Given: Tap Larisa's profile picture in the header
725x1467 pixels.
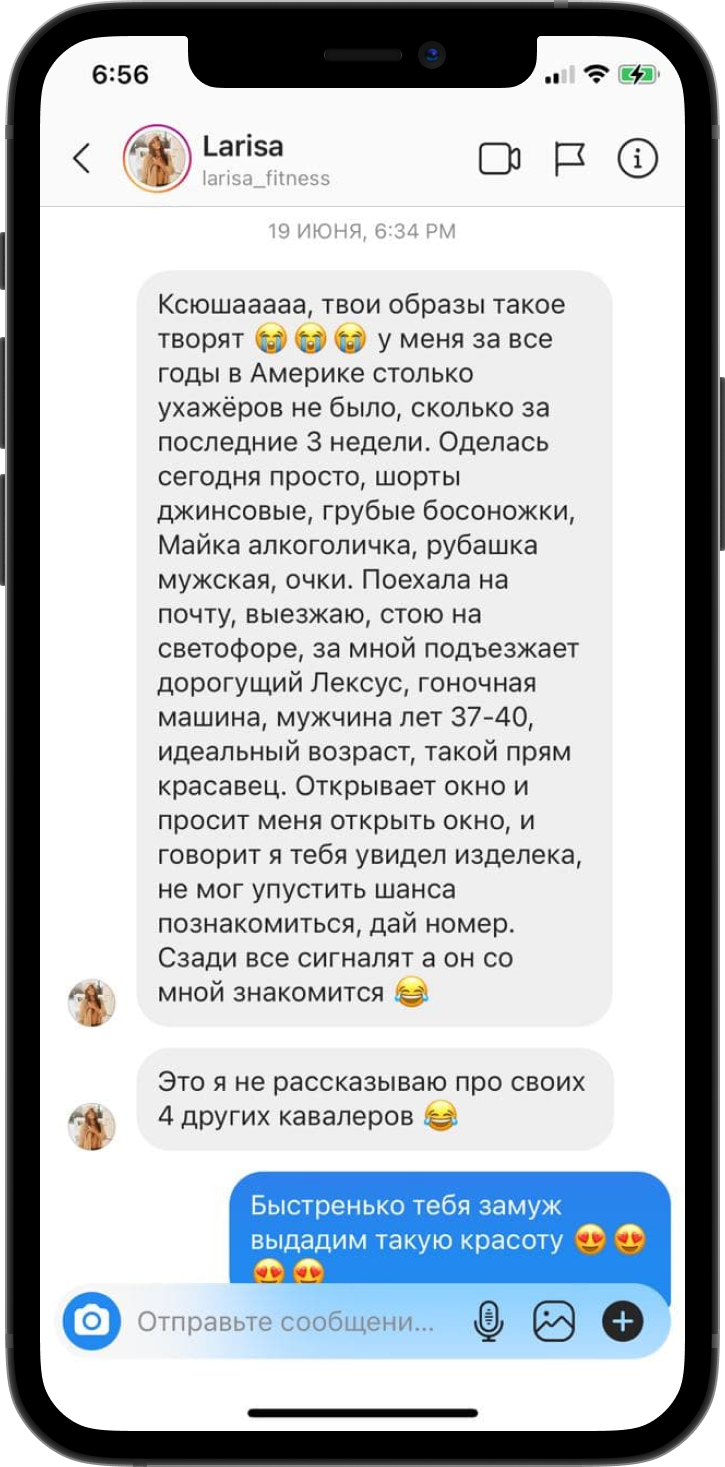Looking at the screenshot, I should (x=156, y=159).
